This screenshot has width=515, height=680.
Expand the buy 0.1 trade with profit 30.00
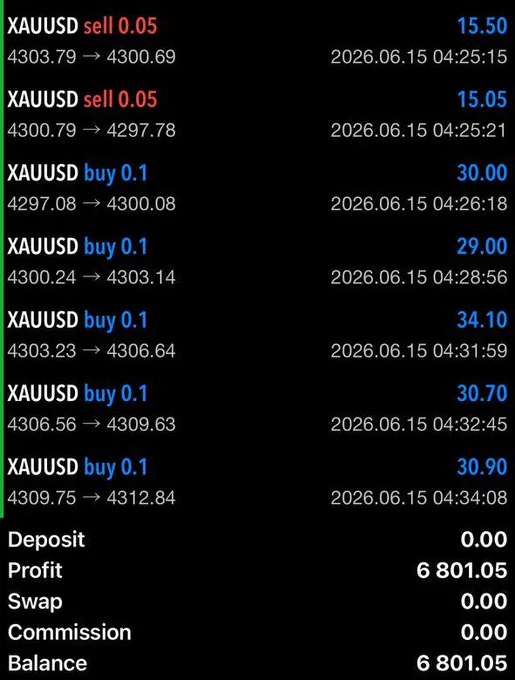(x=258, y=188)
